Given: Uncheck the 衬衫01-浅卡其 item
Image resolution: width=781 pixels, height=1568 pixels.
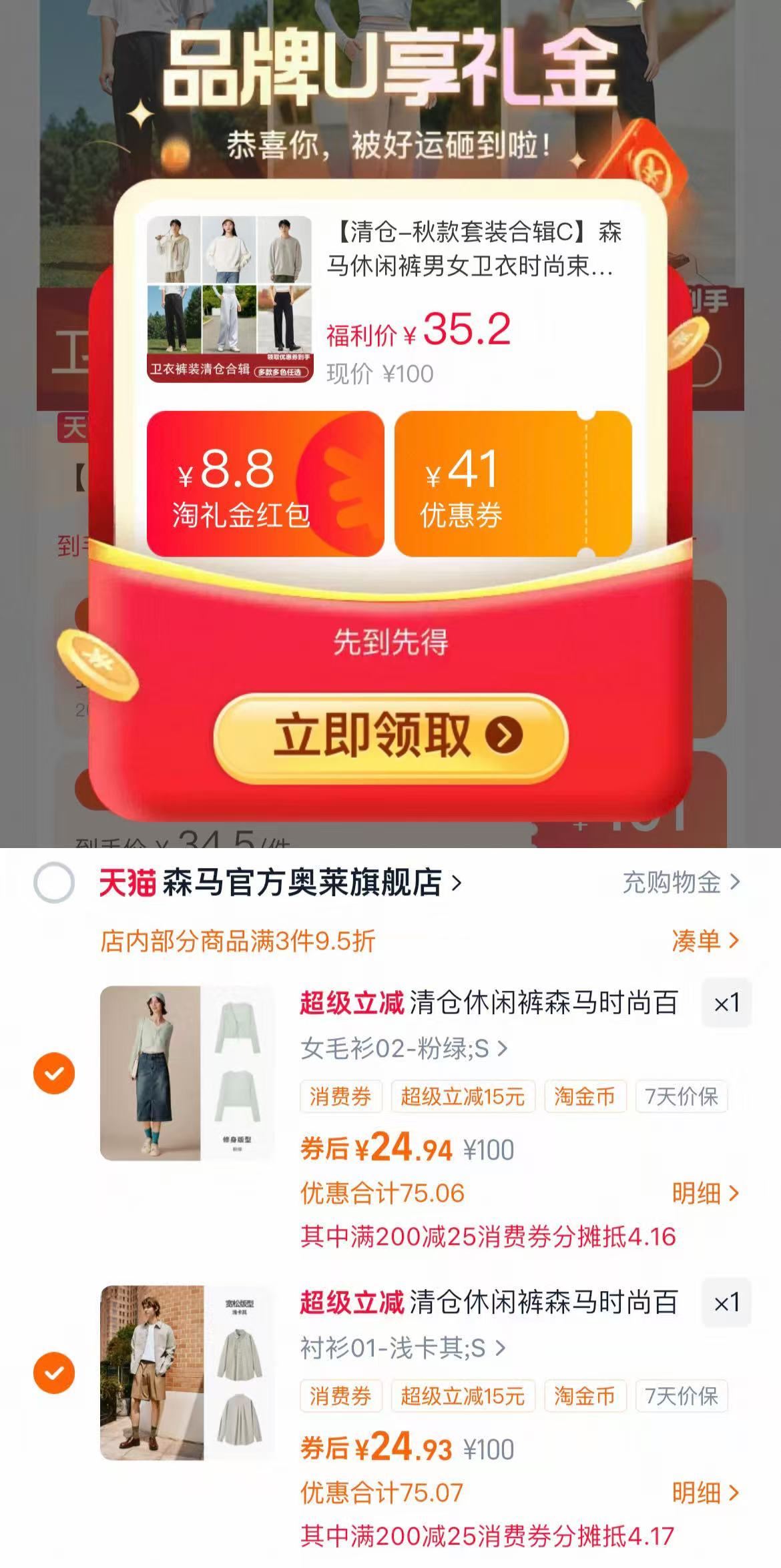Looking at the screenshot, I should tap(54, 1373).
